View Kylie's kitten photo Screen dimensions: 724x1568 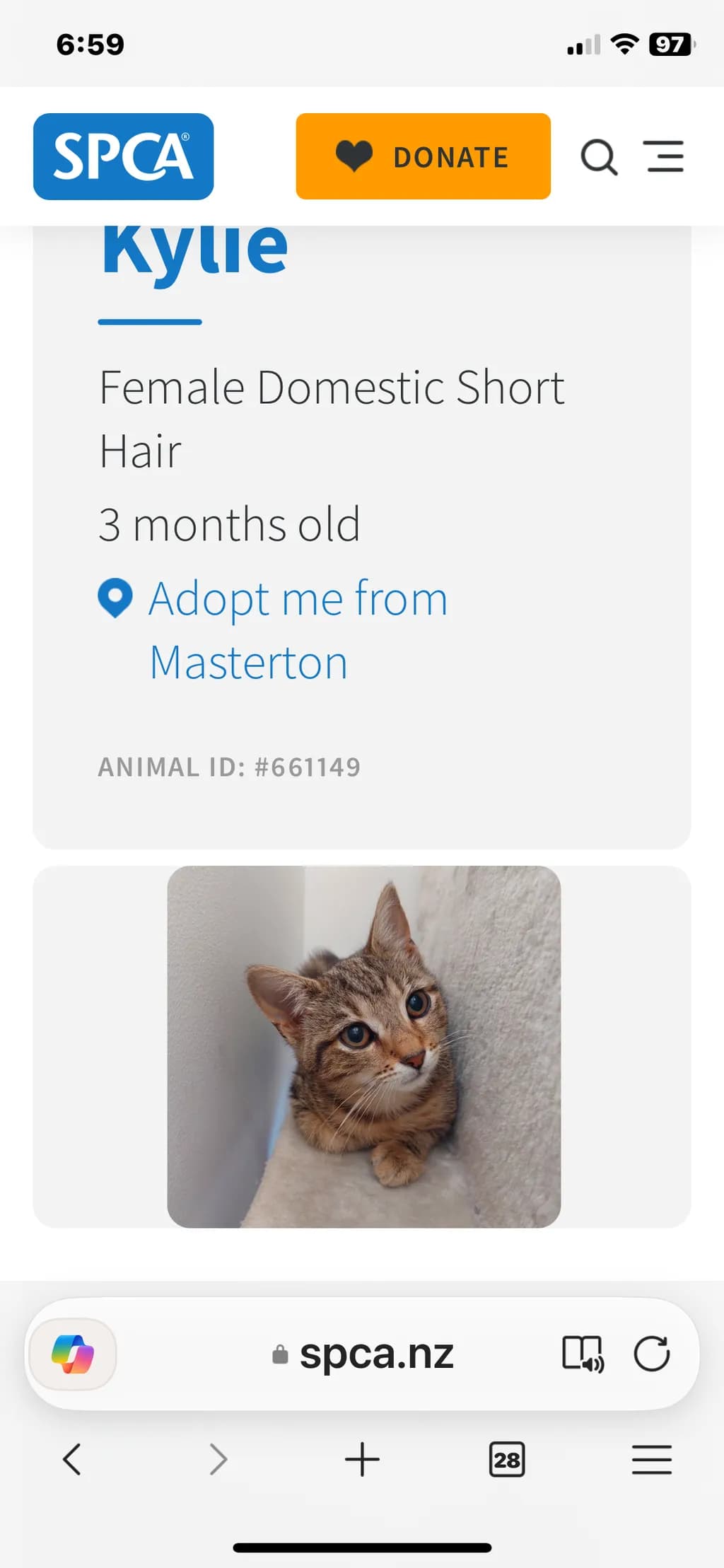tap(363, 1047)
